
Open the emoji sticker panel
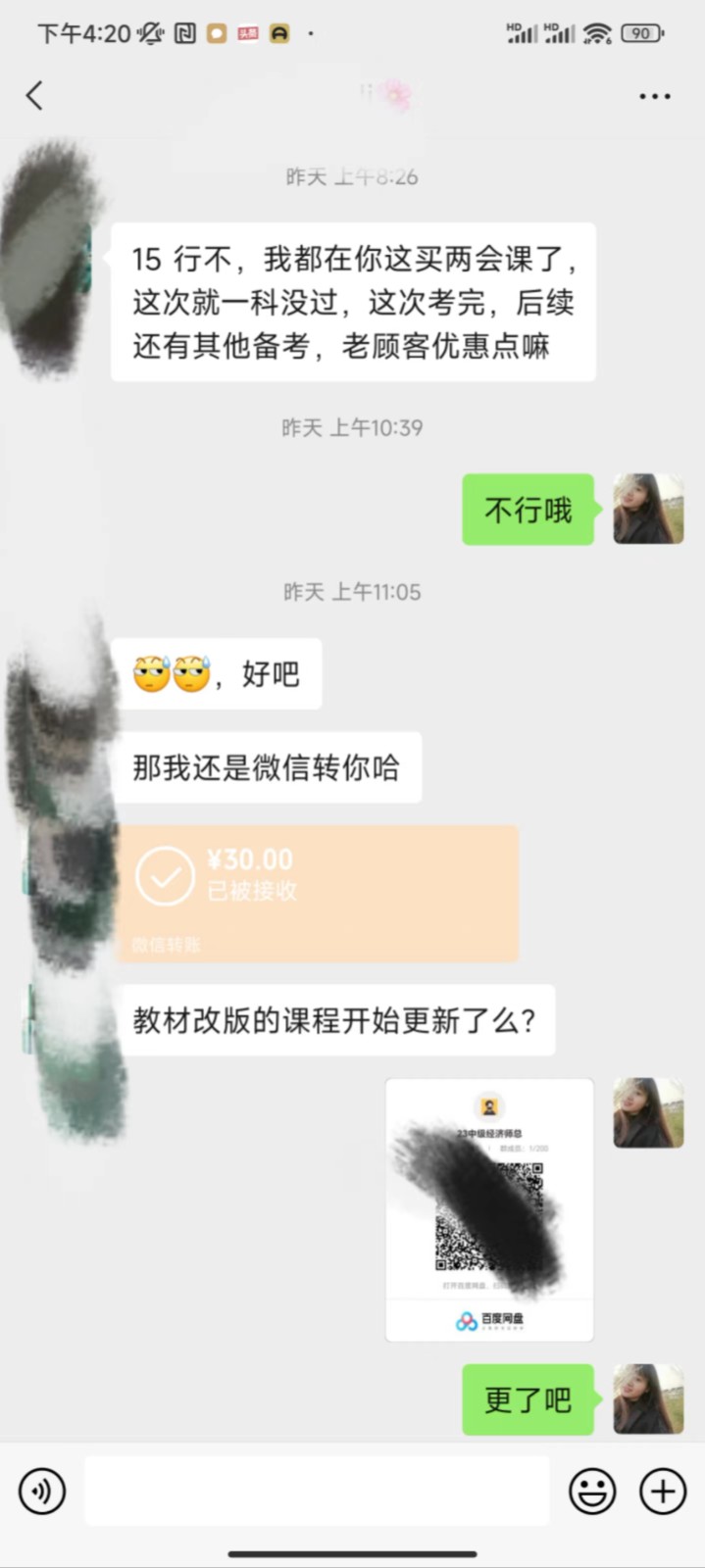pos(592,1492)
